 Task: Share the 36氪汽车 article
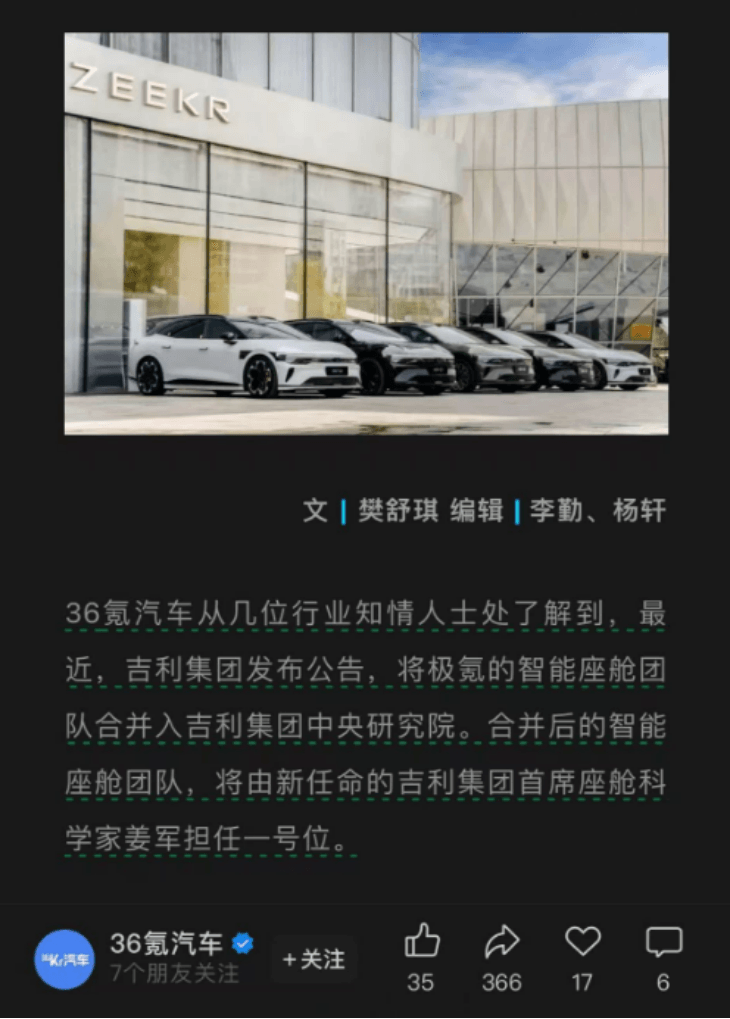pyautogui.click(x=501, y=942)
